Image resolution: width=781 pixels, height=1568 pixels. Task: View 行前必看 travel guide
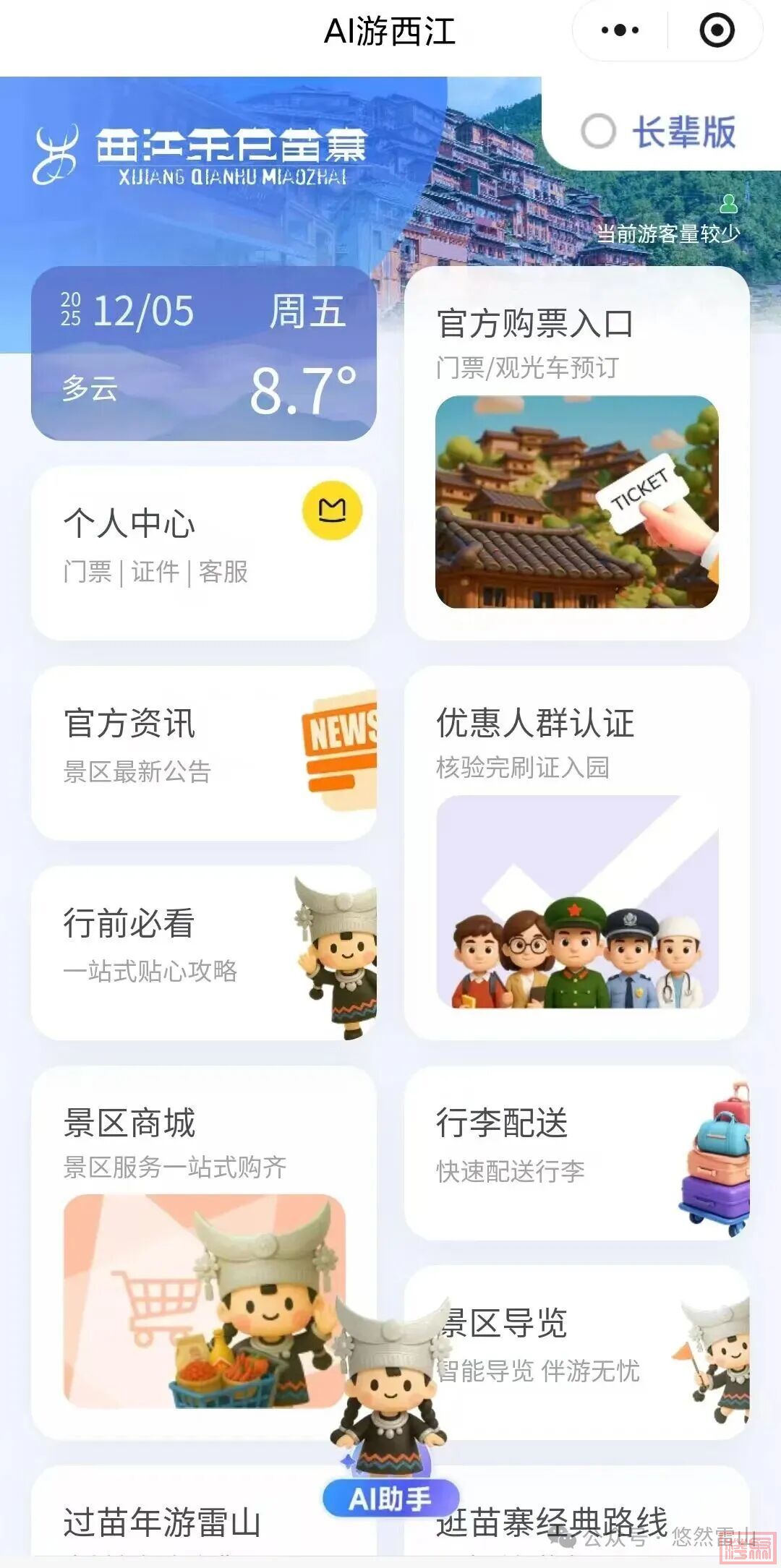point(203,952)
